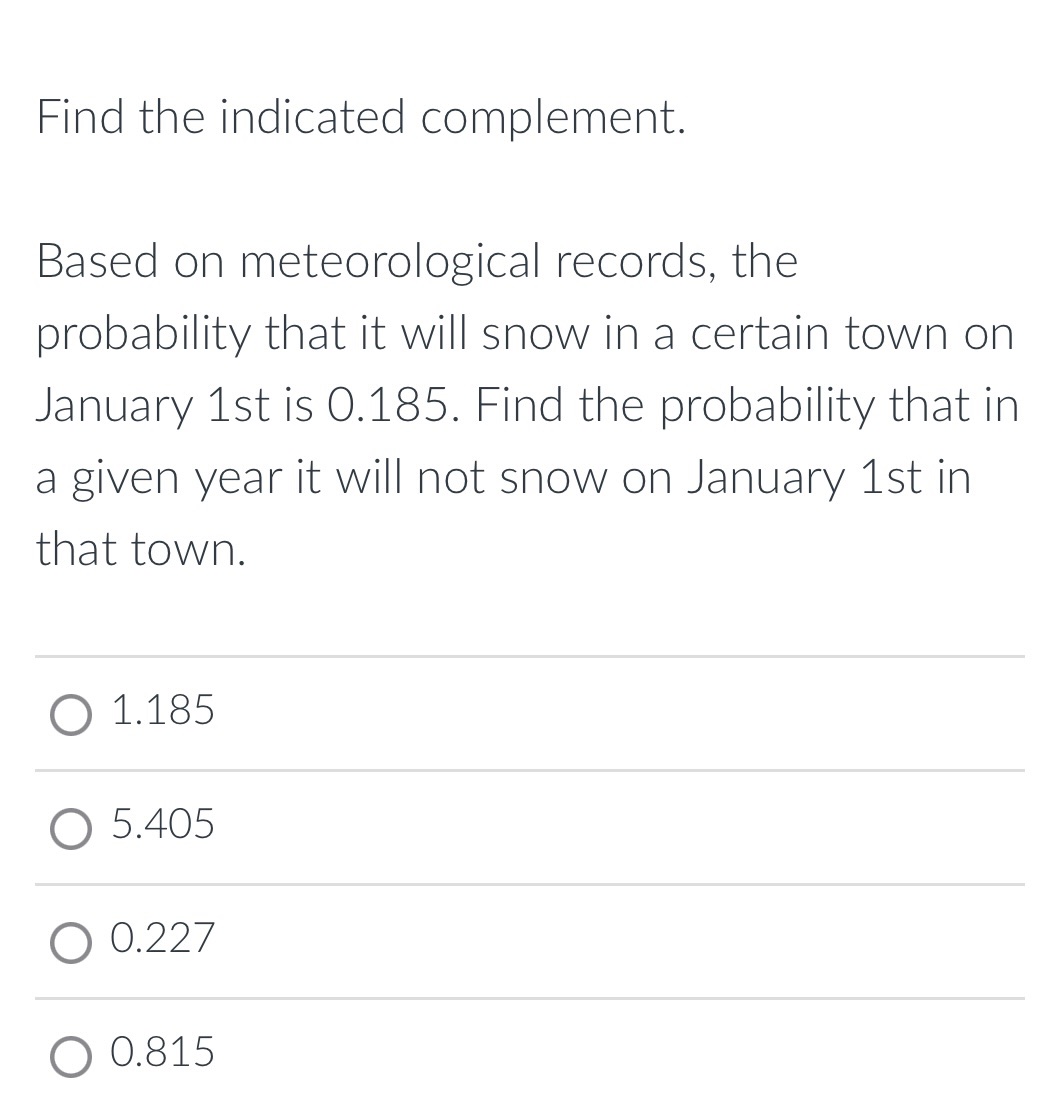The image size is (1060, 1106).
Task: Select the 5.405 radio button
Action: point(70,828)
